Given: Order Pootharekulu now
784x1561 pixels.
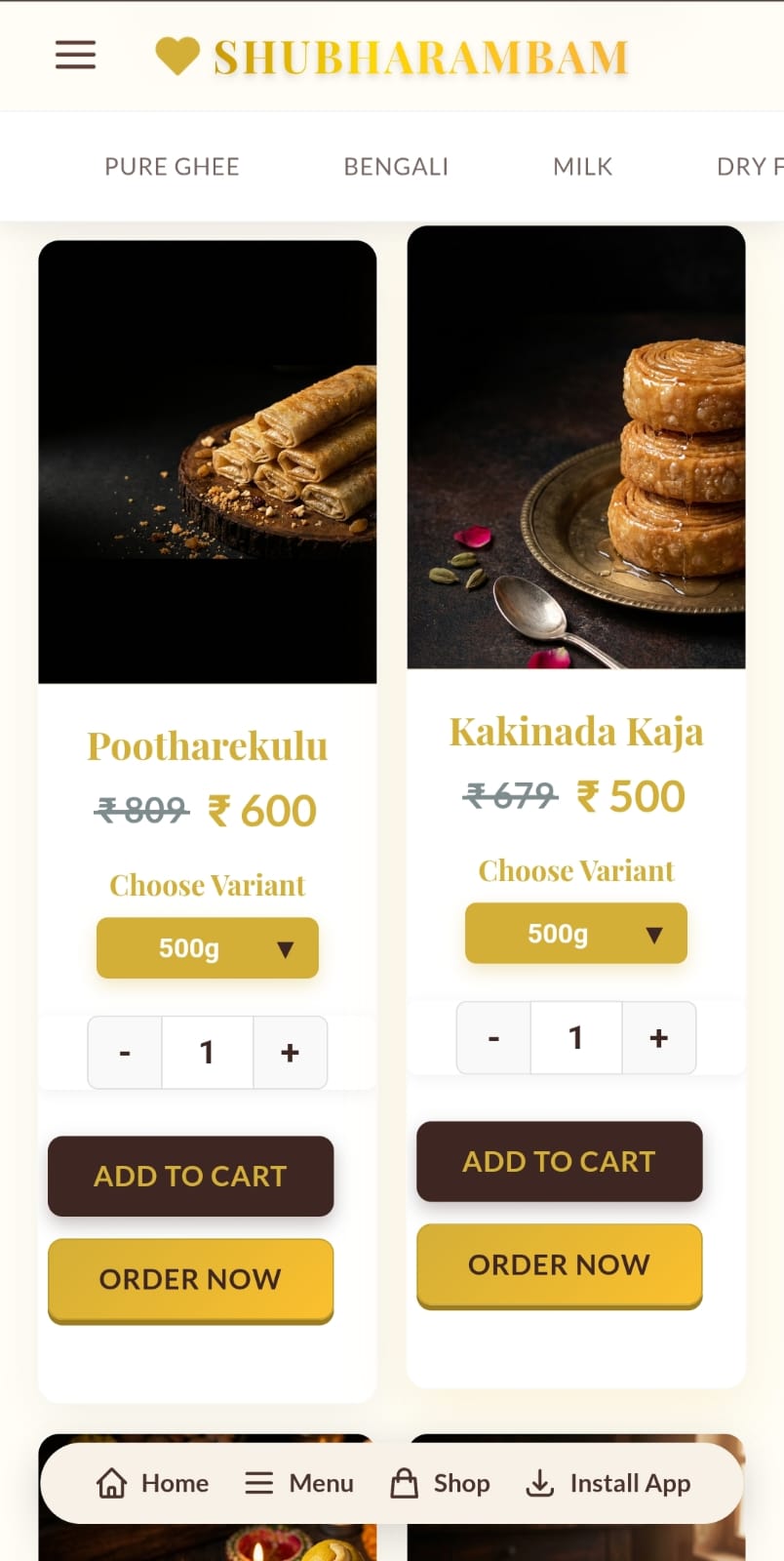Looking at the screenshot, I should tap(190, 1280).
